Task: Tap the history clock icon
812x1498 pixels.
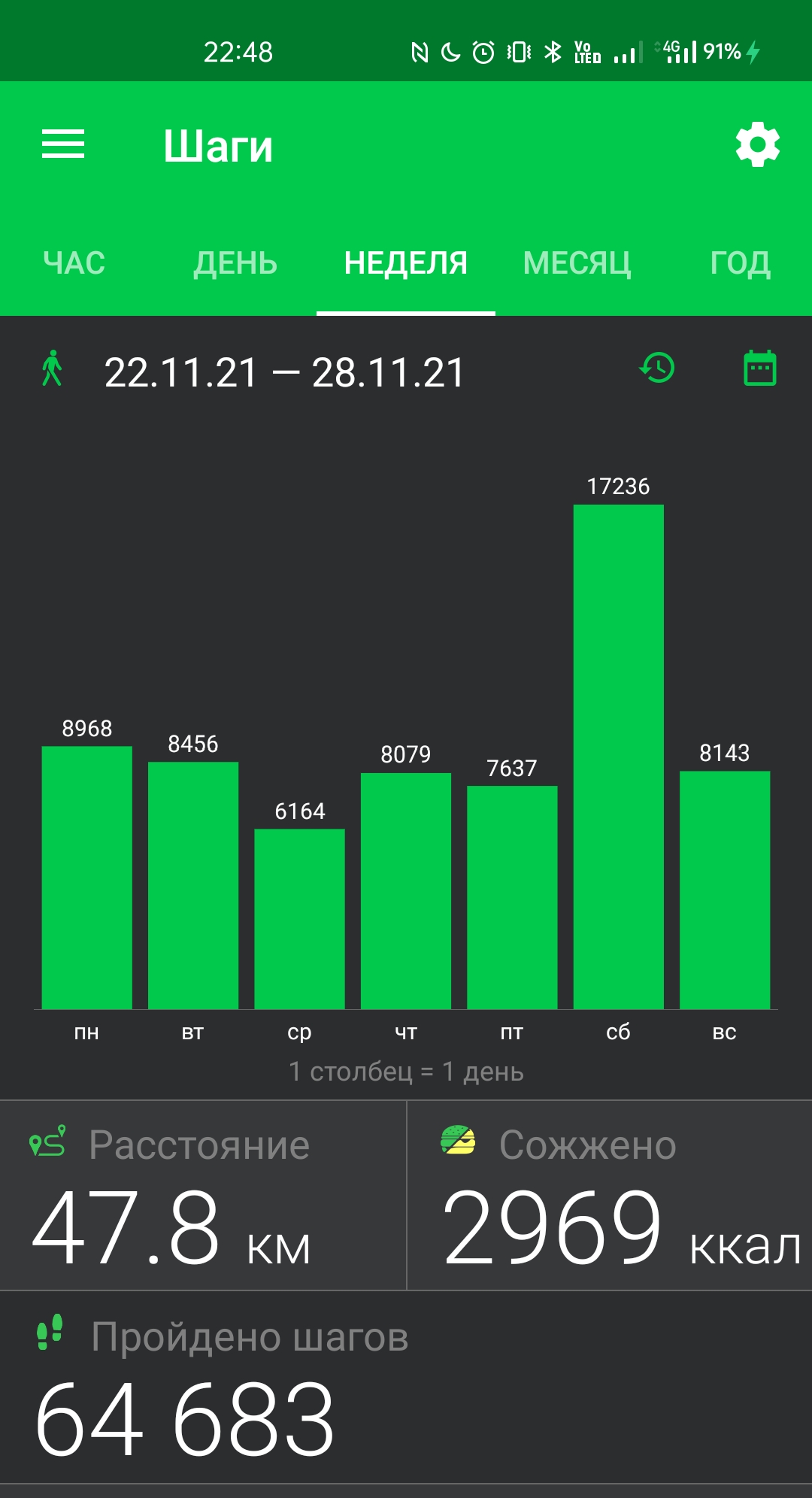Action: point(657,368)
